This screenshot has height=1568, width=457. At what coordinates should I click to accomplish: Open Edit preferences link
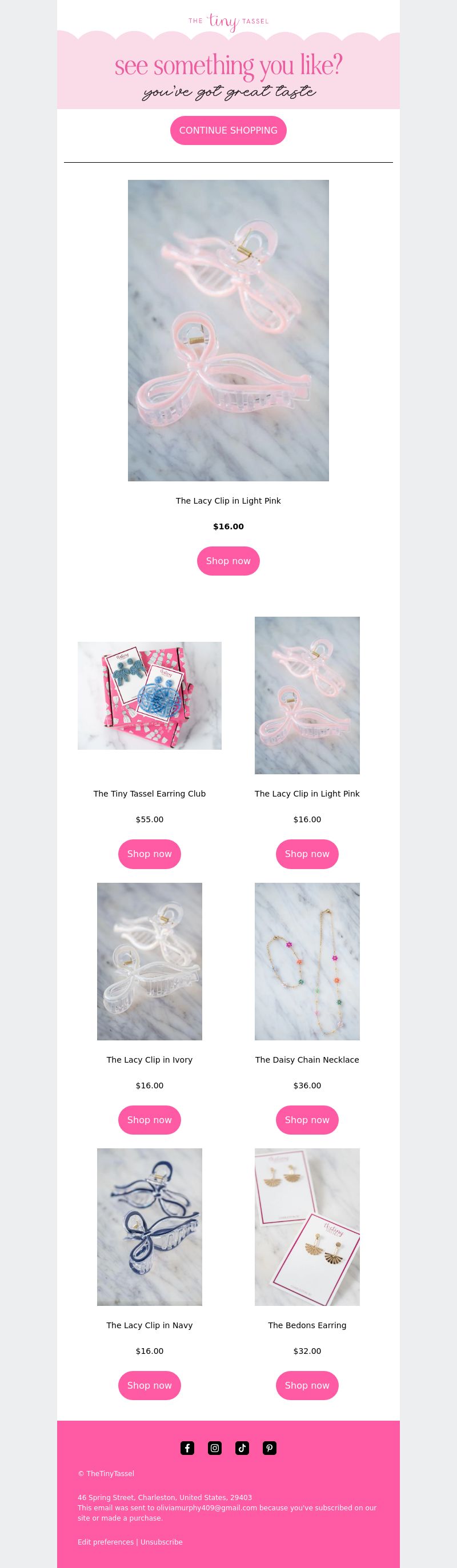(106, 1542)
